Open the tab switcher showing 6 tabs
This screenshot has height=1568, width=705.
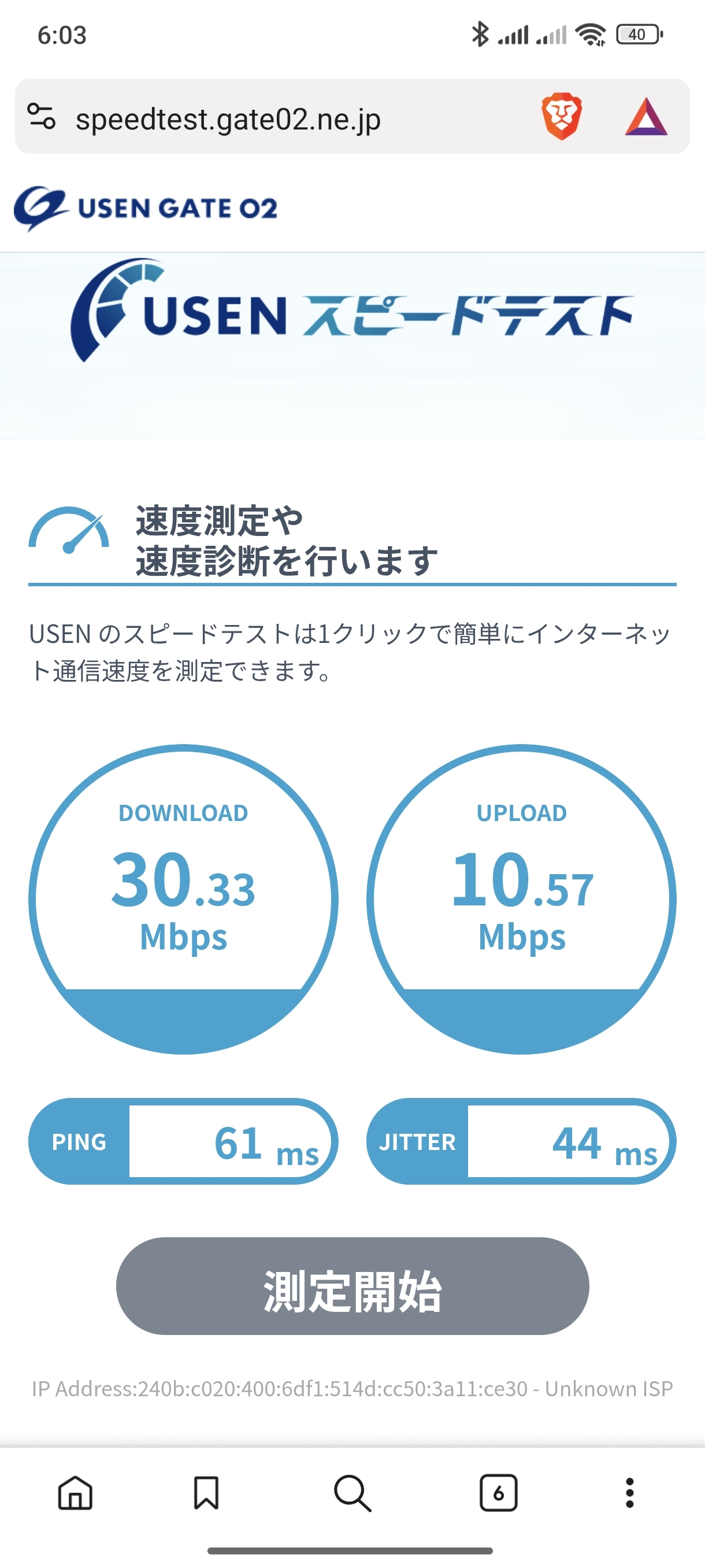pyautogui.click(x=498, y=1492)
